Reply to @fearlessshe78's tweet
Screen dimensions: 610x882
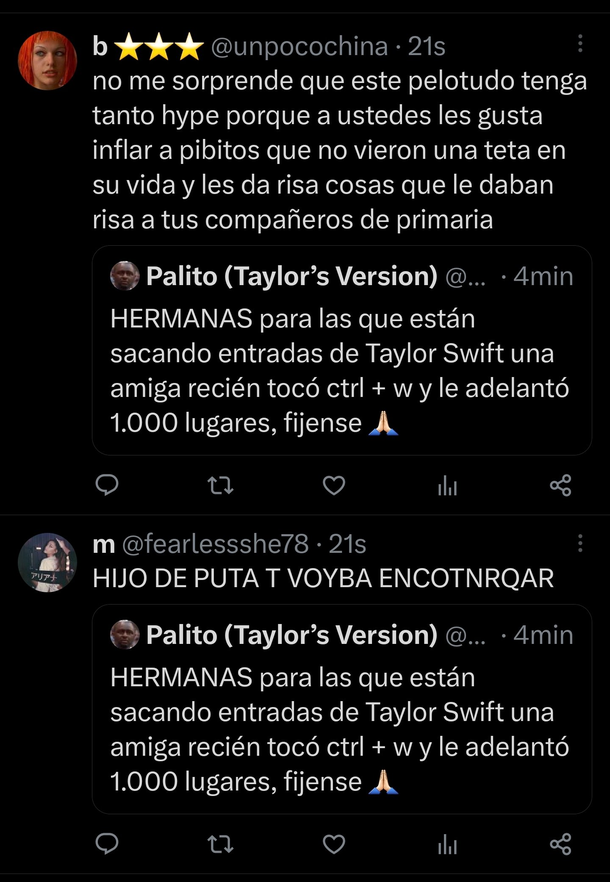coord(107,844)
